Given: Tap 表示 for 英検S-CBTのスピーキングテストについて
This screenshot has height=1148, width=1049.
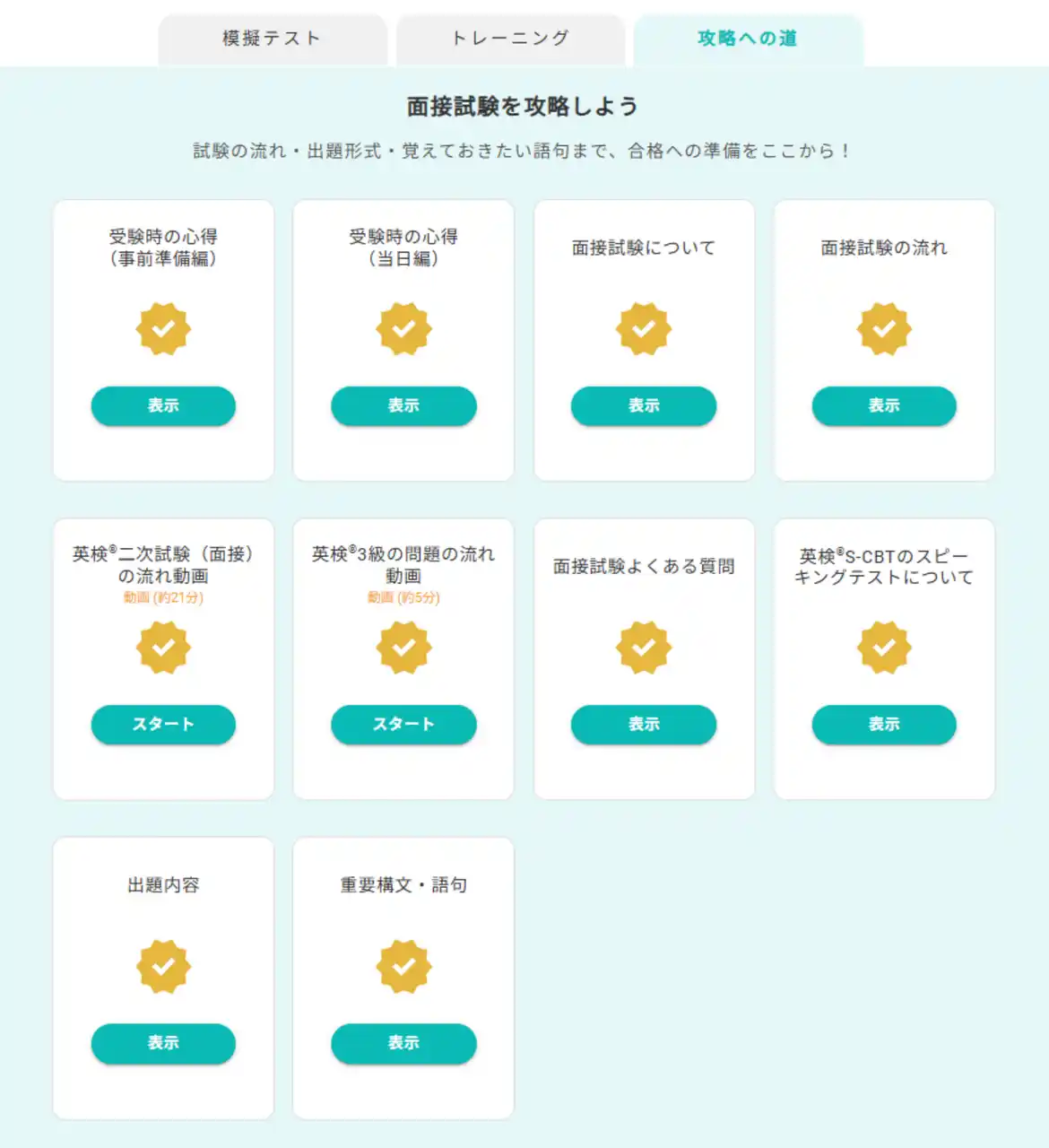Looking at the screenshot, I should [884, 724].
